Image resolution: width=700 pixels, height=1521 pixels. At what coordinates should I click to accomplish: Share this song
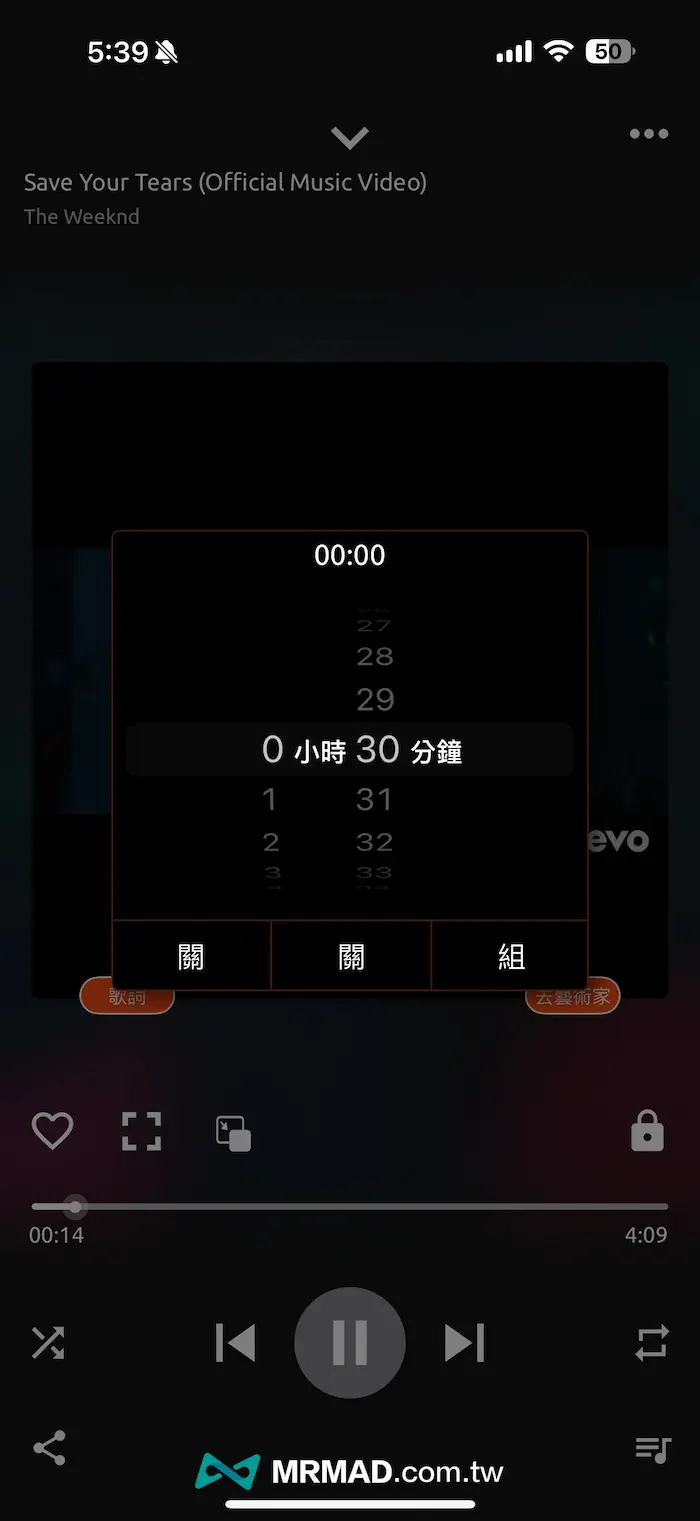tap(49, 1447)
